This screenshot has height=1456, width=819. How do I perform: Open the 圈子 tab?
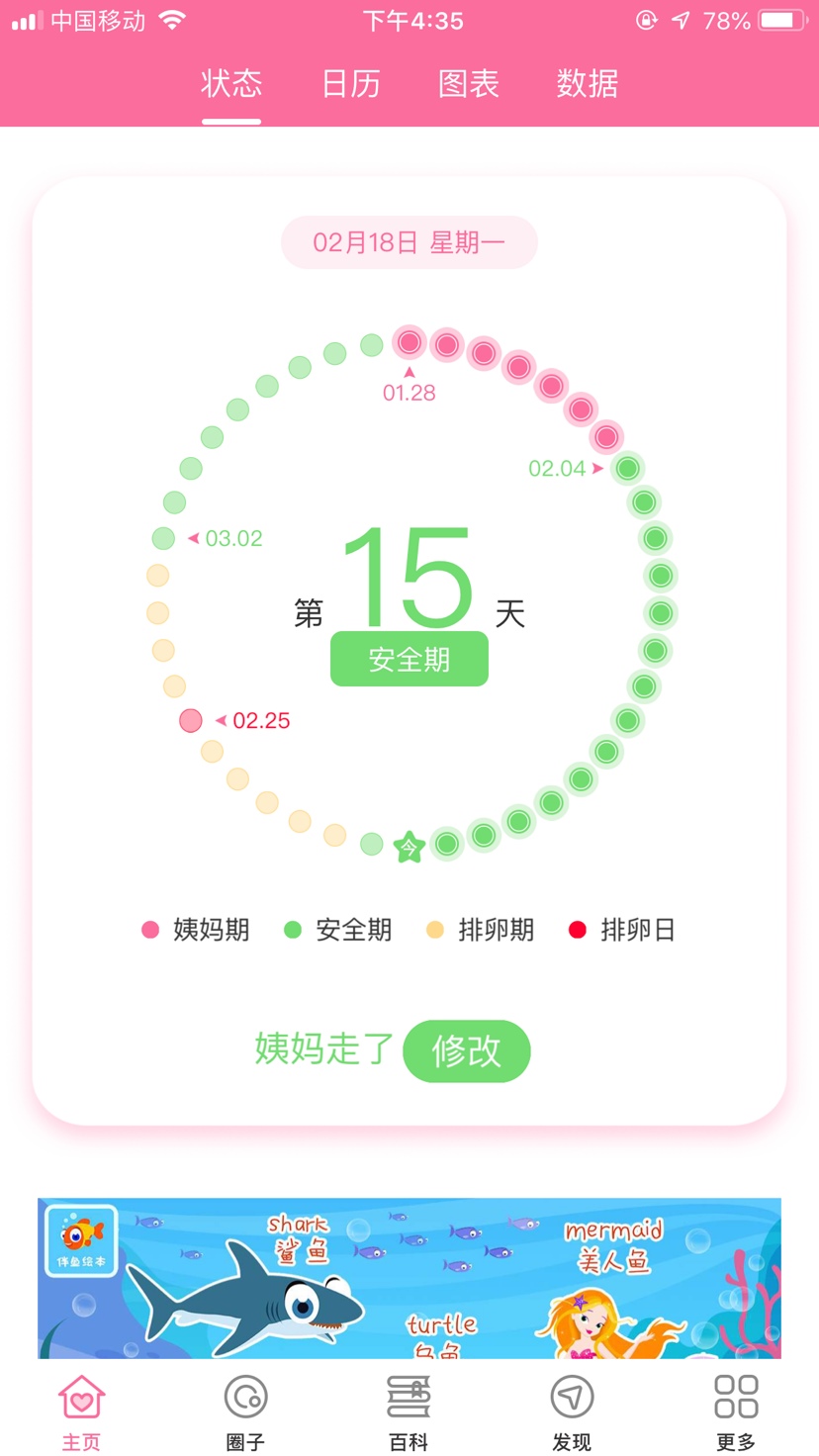[x=245, y=1412]
